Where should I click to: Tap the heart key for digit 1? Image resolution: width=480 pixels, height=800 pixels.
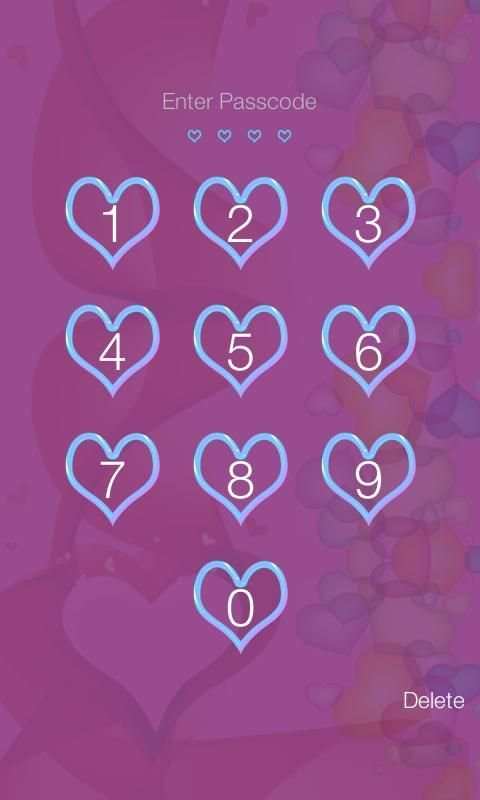[112, 222]
